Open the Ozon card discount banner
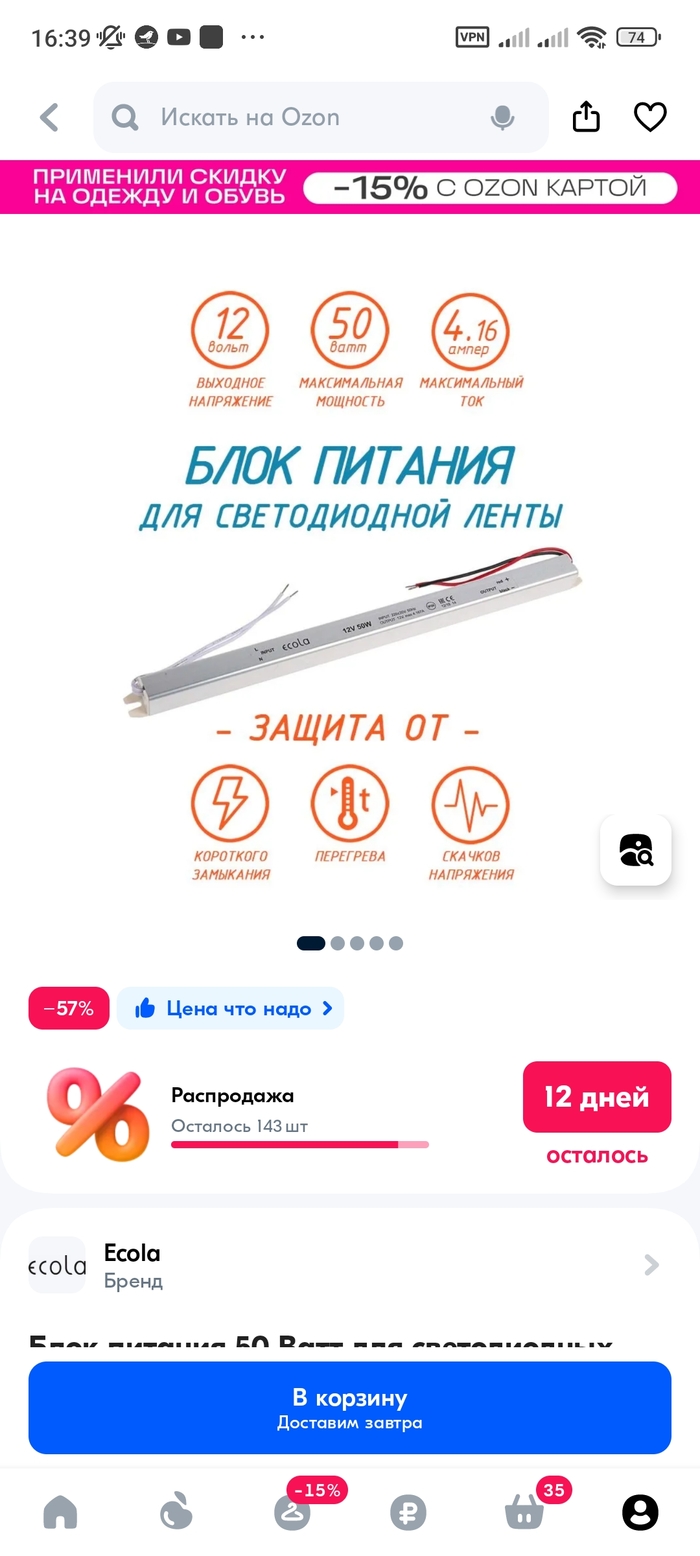The image size is (700, 1556). coord(350,187)
